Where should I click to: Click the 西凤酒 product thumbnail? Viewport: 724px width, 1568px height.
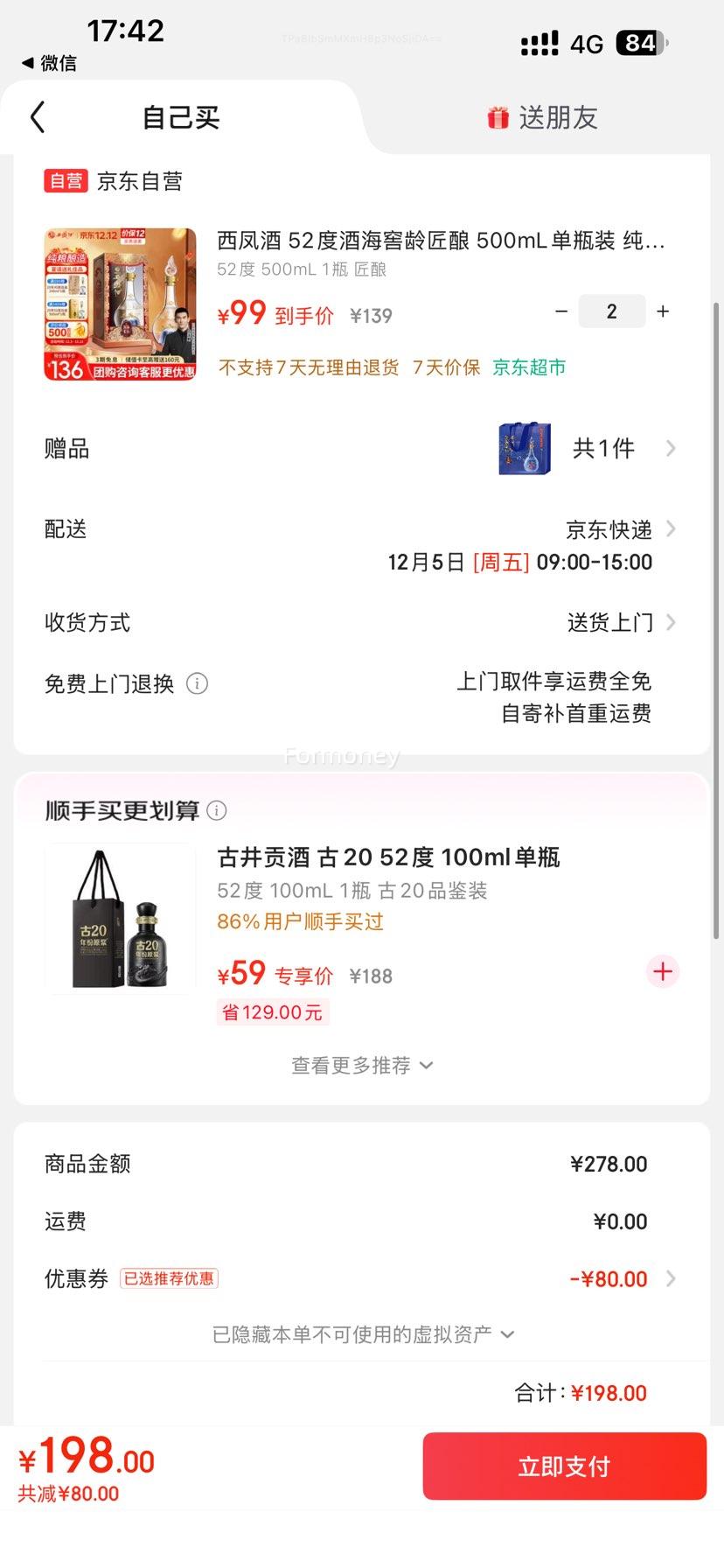(120, 304)
